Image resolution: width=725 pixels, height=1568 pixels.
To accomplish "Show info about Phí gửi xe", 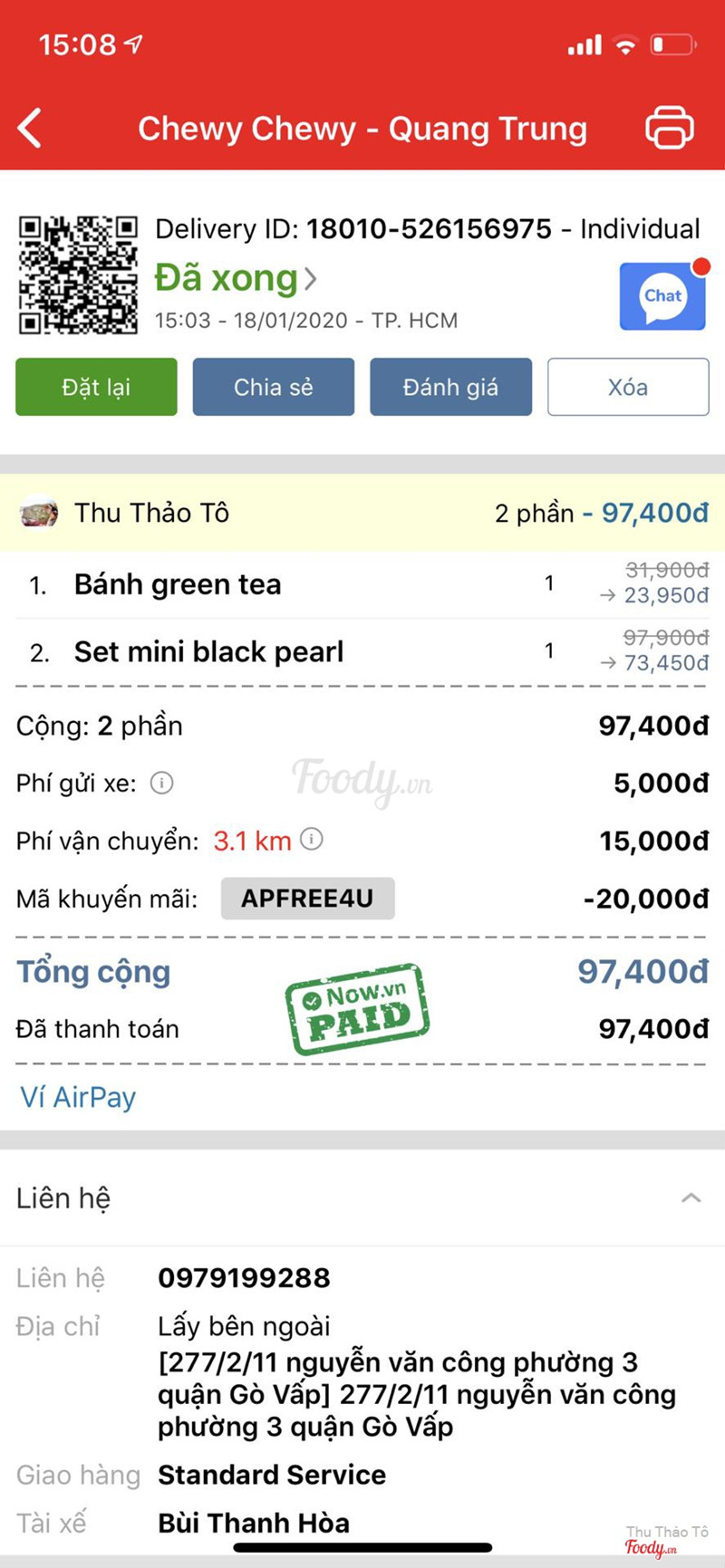I will coord(161,783).
